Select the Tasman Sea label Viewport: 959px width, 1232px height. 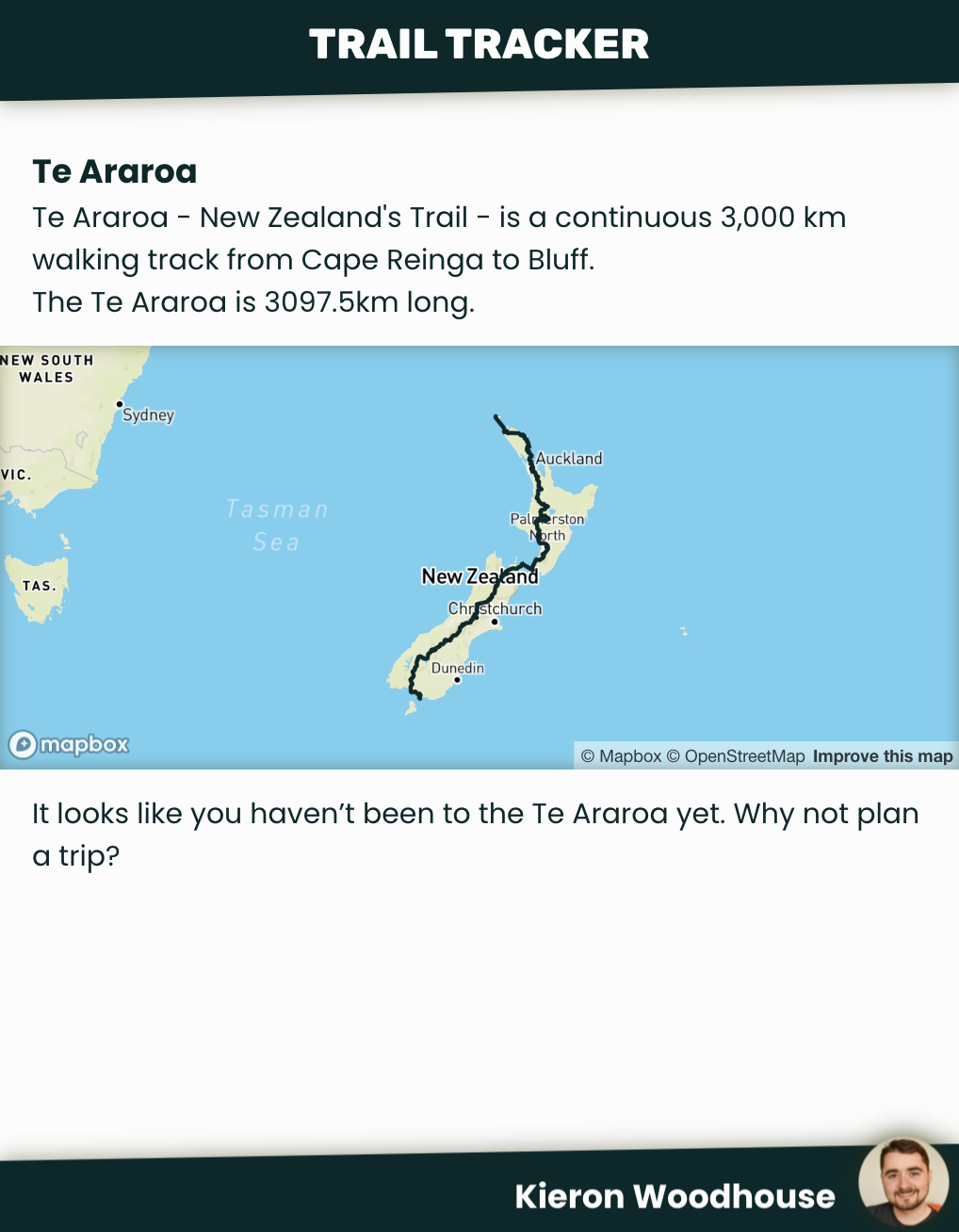click(277, 525)
